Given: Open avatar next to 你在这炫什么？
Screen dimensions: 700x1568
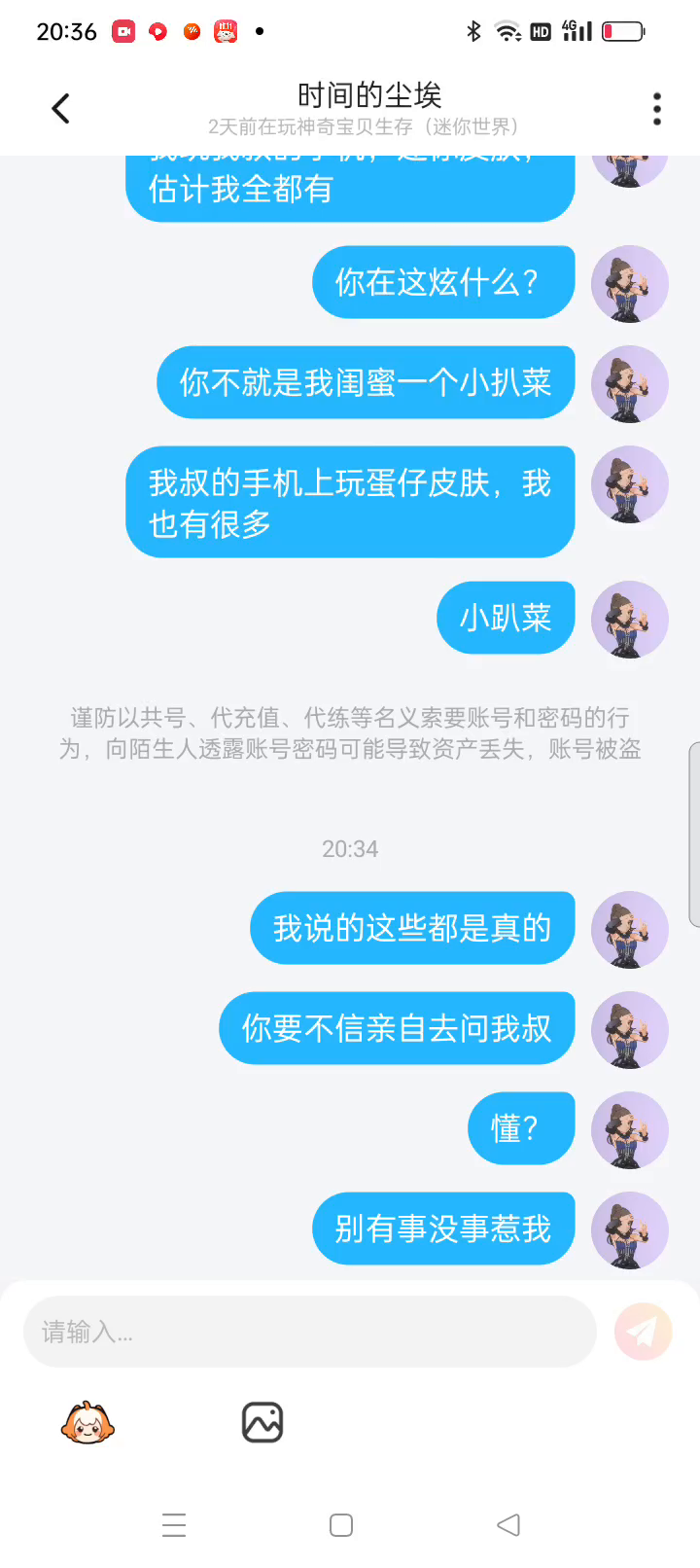Looking at the screenshot, I should click(630, 283).
